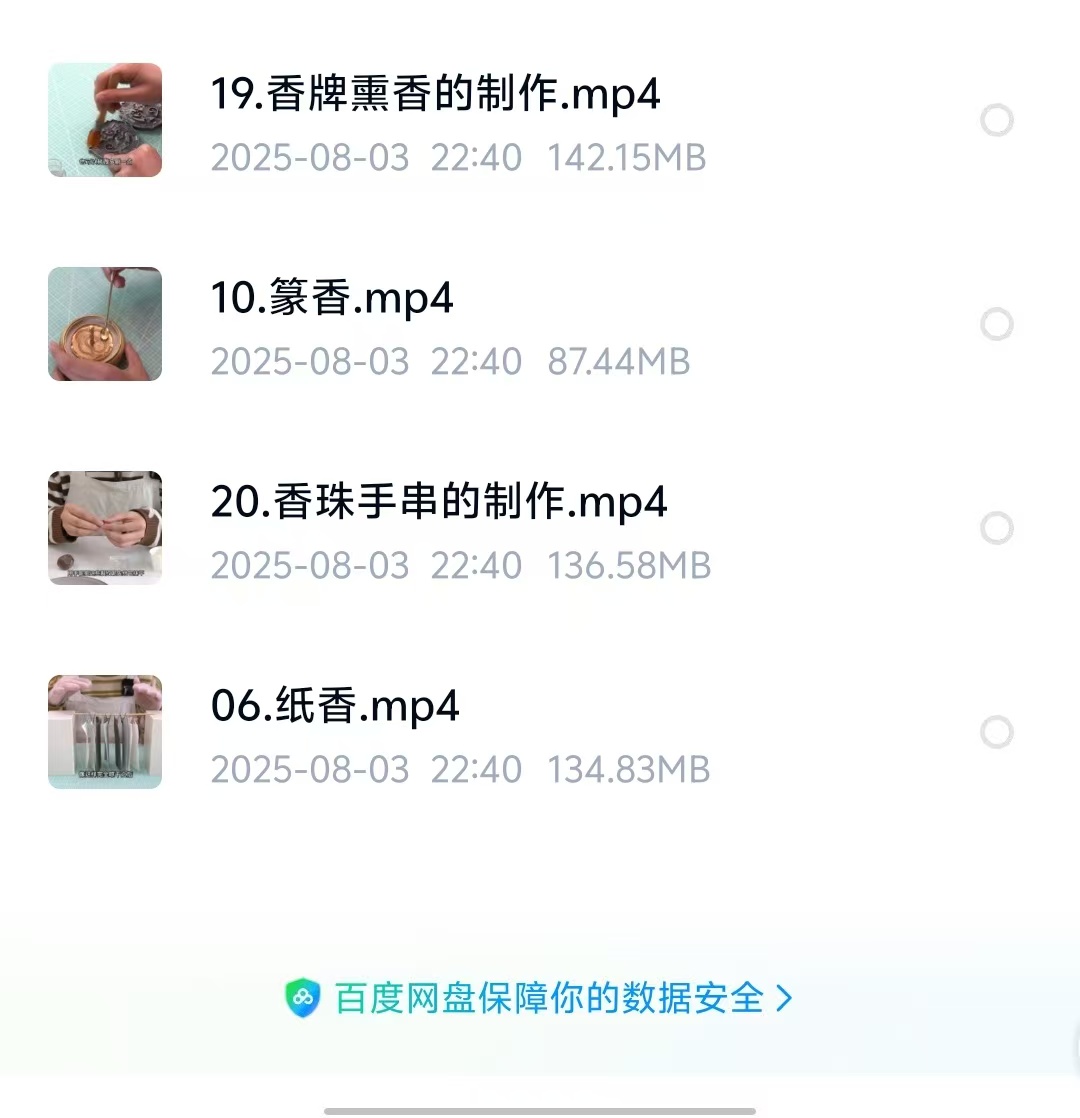Tick the circle beside 06.纸香.mp4
Image resolution: width=1080 pixels, height=1118 pixels.
996,732
